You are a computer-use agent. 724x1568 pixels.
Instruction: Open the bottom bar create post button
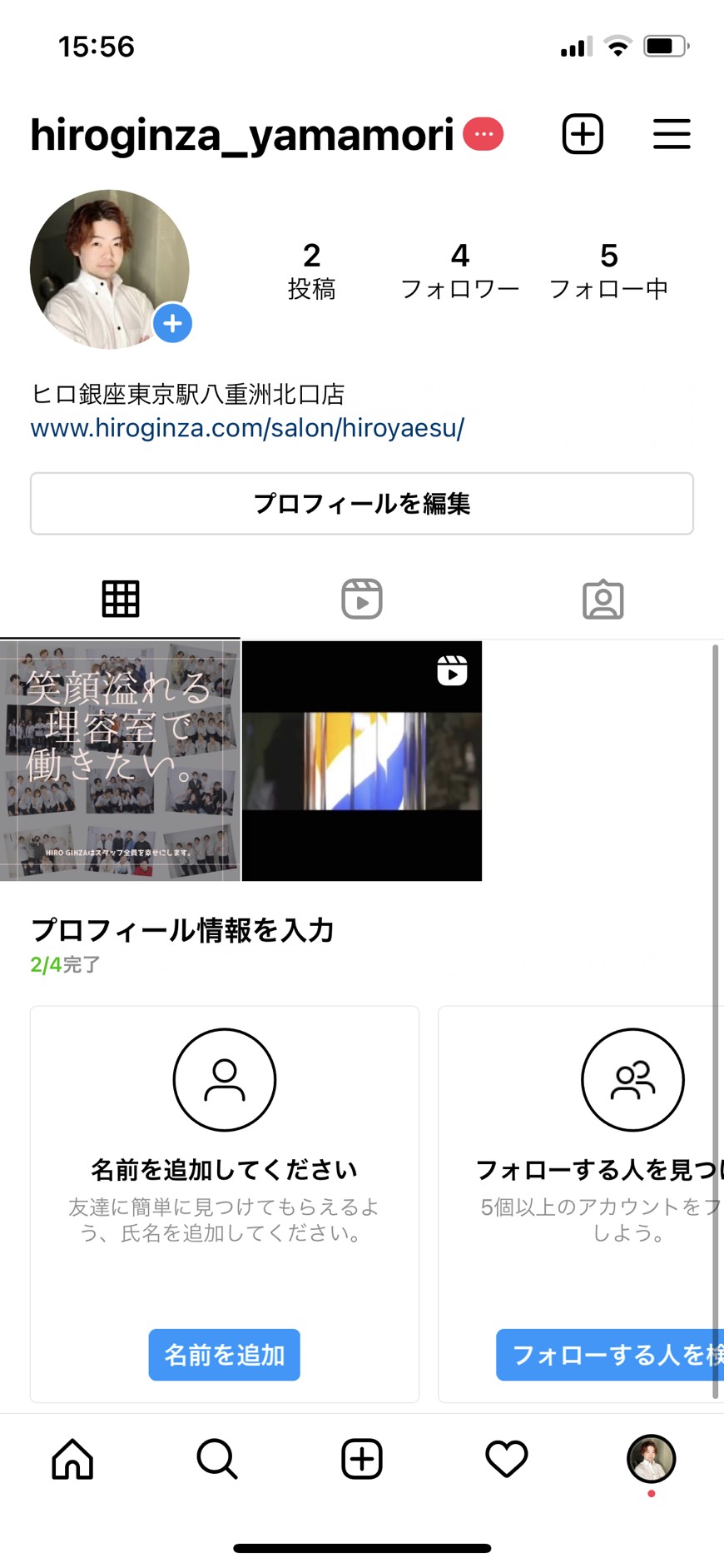point(362,1459)
